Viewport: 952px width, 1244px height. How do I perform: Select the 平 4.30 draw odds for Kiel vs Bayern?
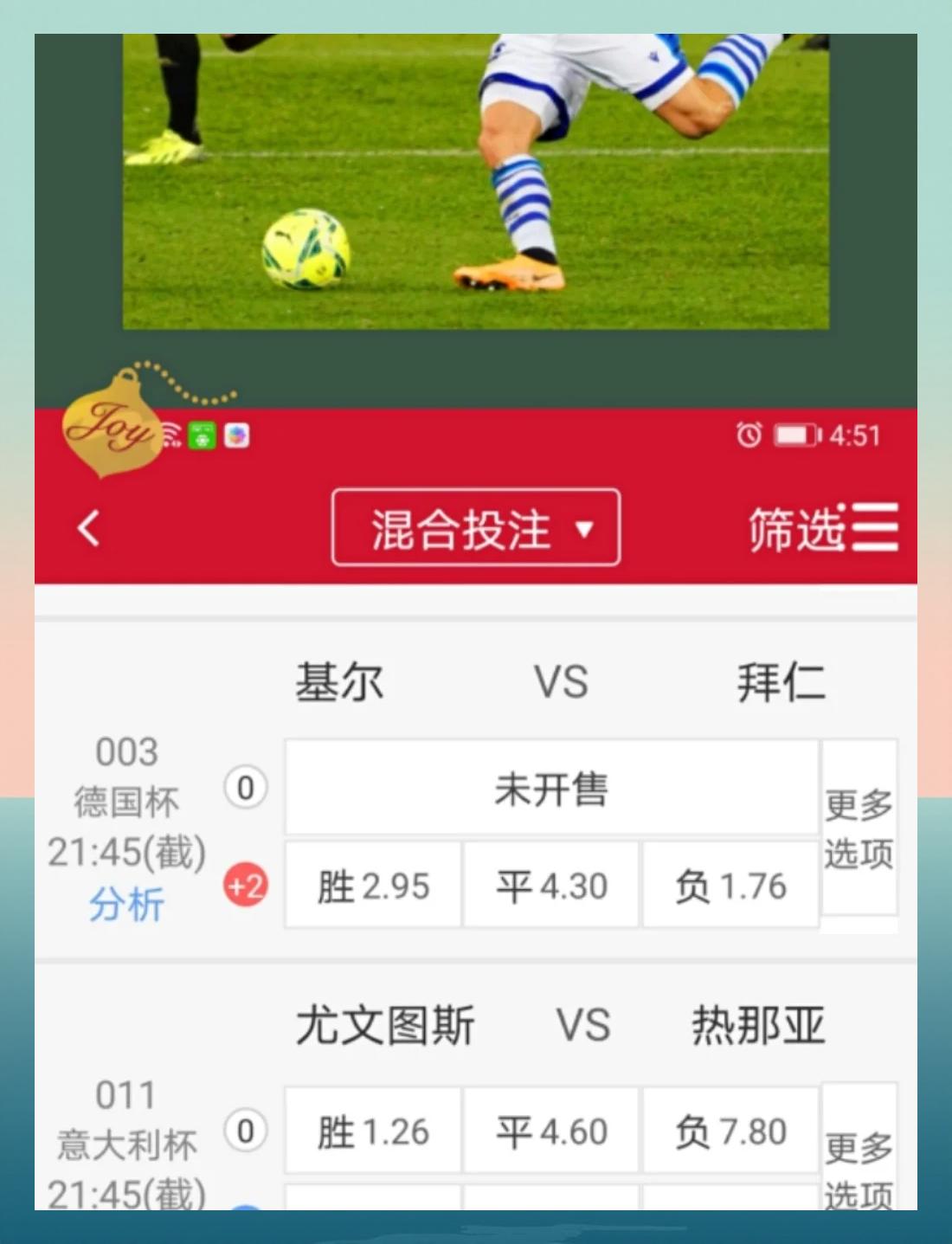551,885
